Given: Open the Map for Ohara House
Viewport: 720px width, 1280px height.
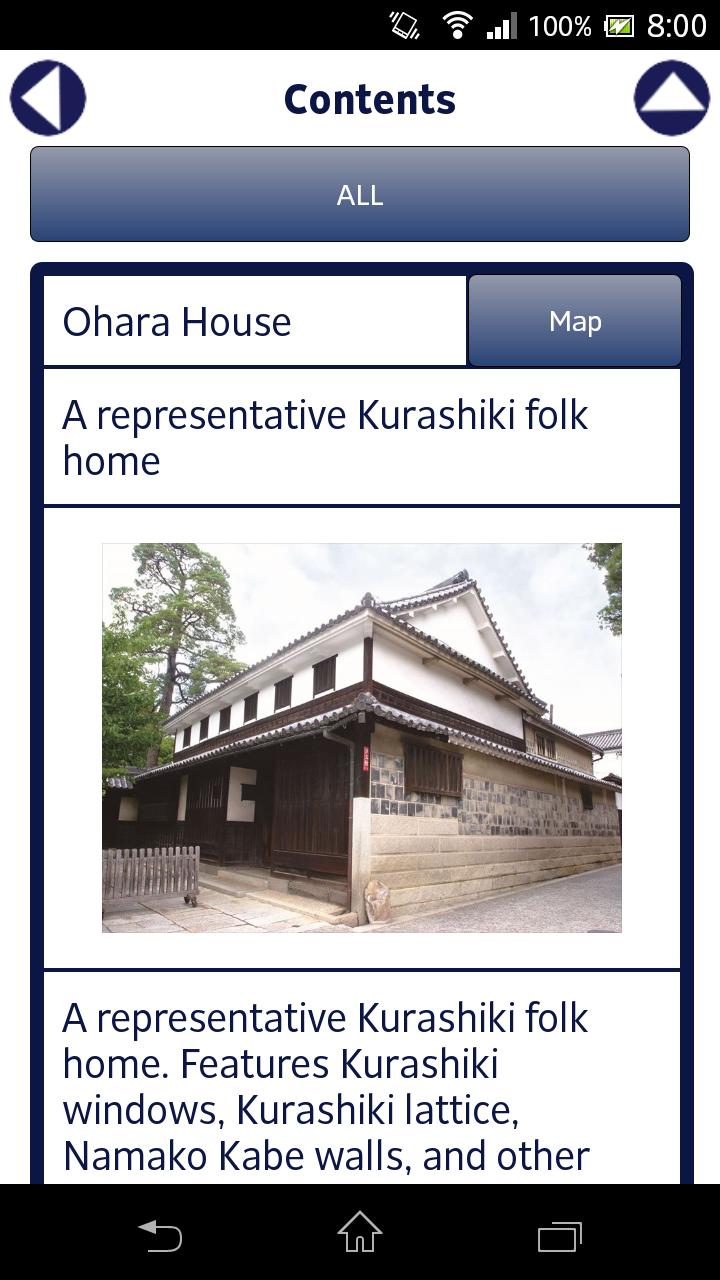Looking at the screenshot, I should (x=575, y=321).
